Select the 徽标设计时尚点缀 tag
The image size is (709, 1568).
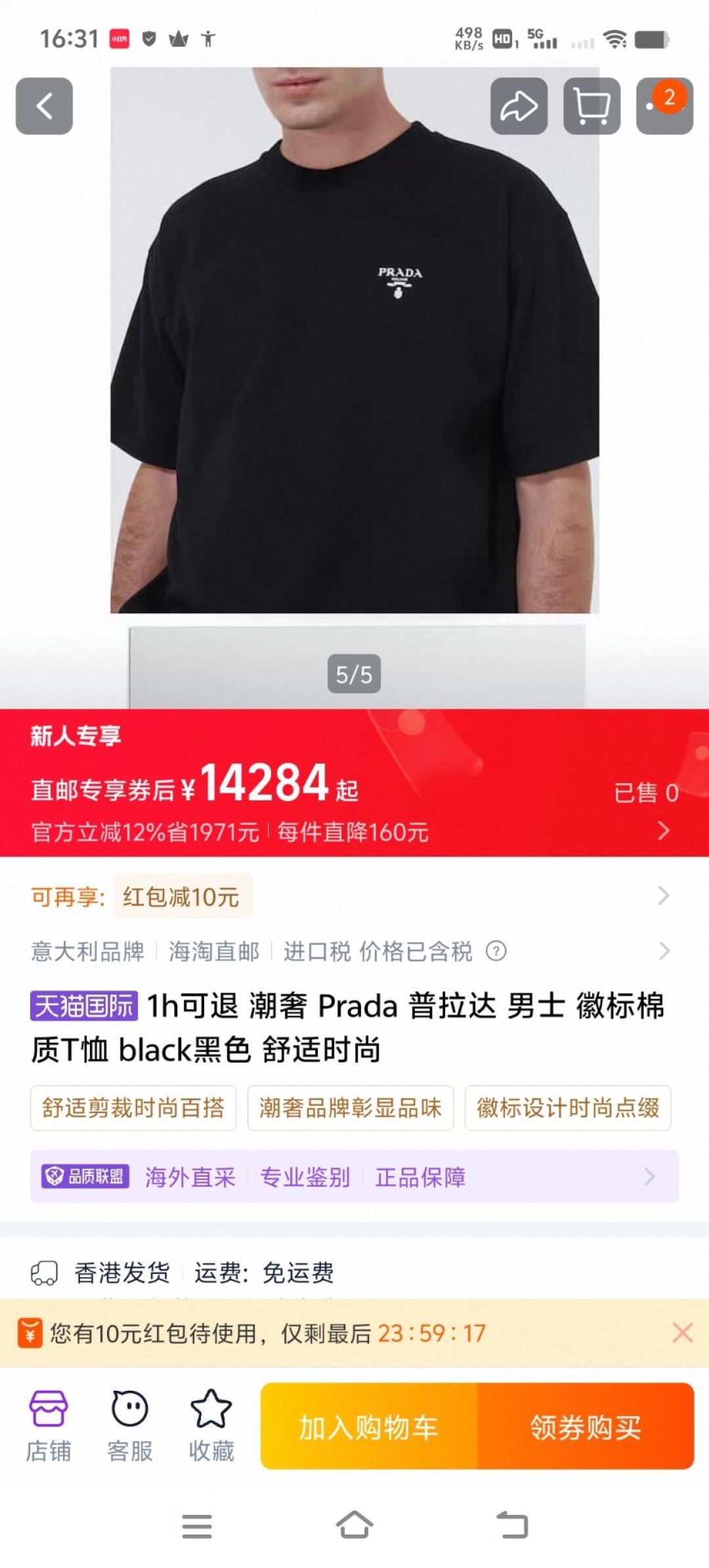pyautogui.click(x=568, y=1108)
